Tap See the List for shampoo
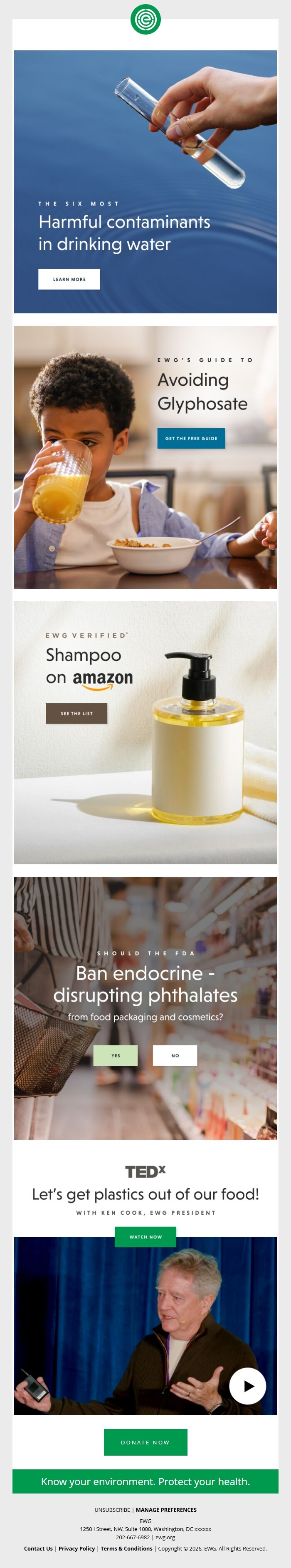 [76, 713]
